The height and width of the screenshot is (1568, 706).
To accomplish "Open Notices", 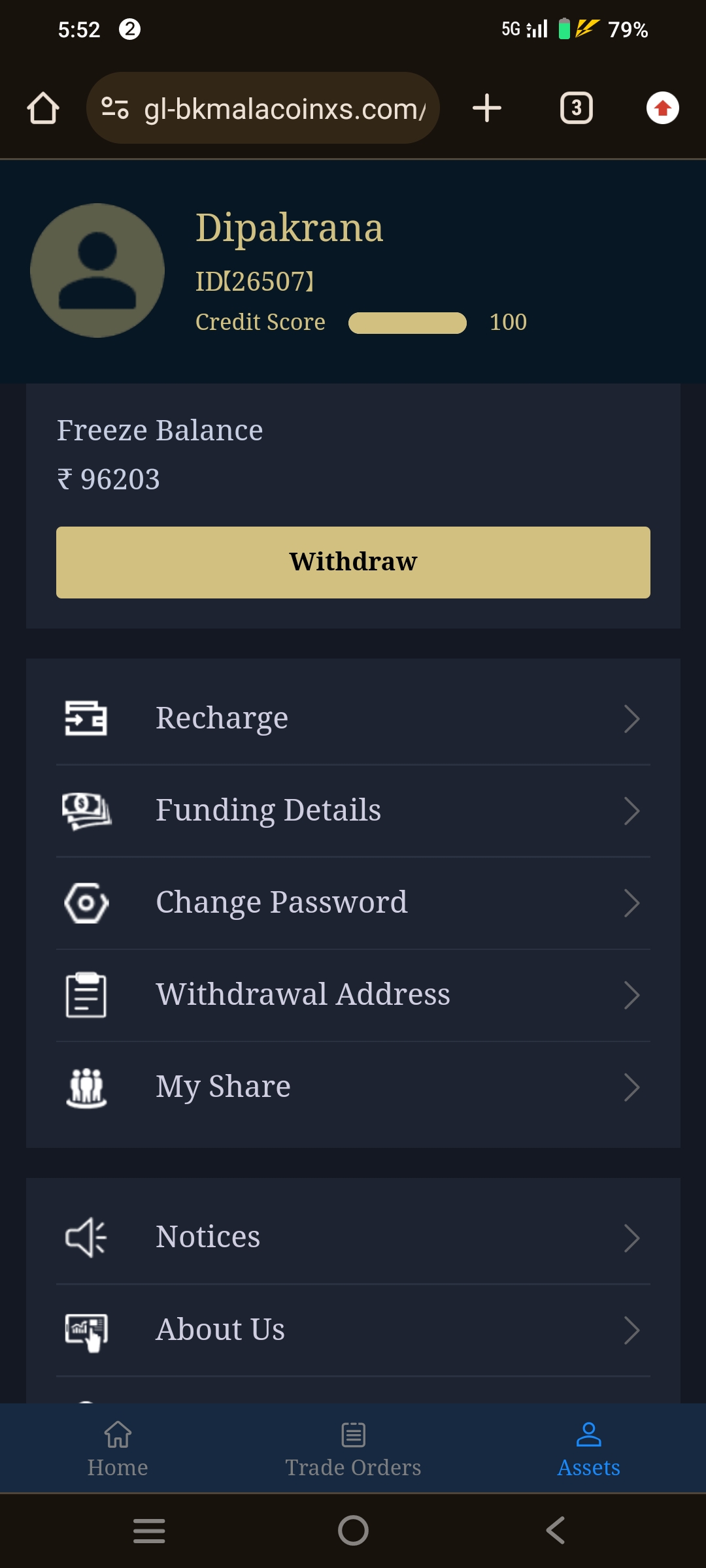I will pos(353,1237).
